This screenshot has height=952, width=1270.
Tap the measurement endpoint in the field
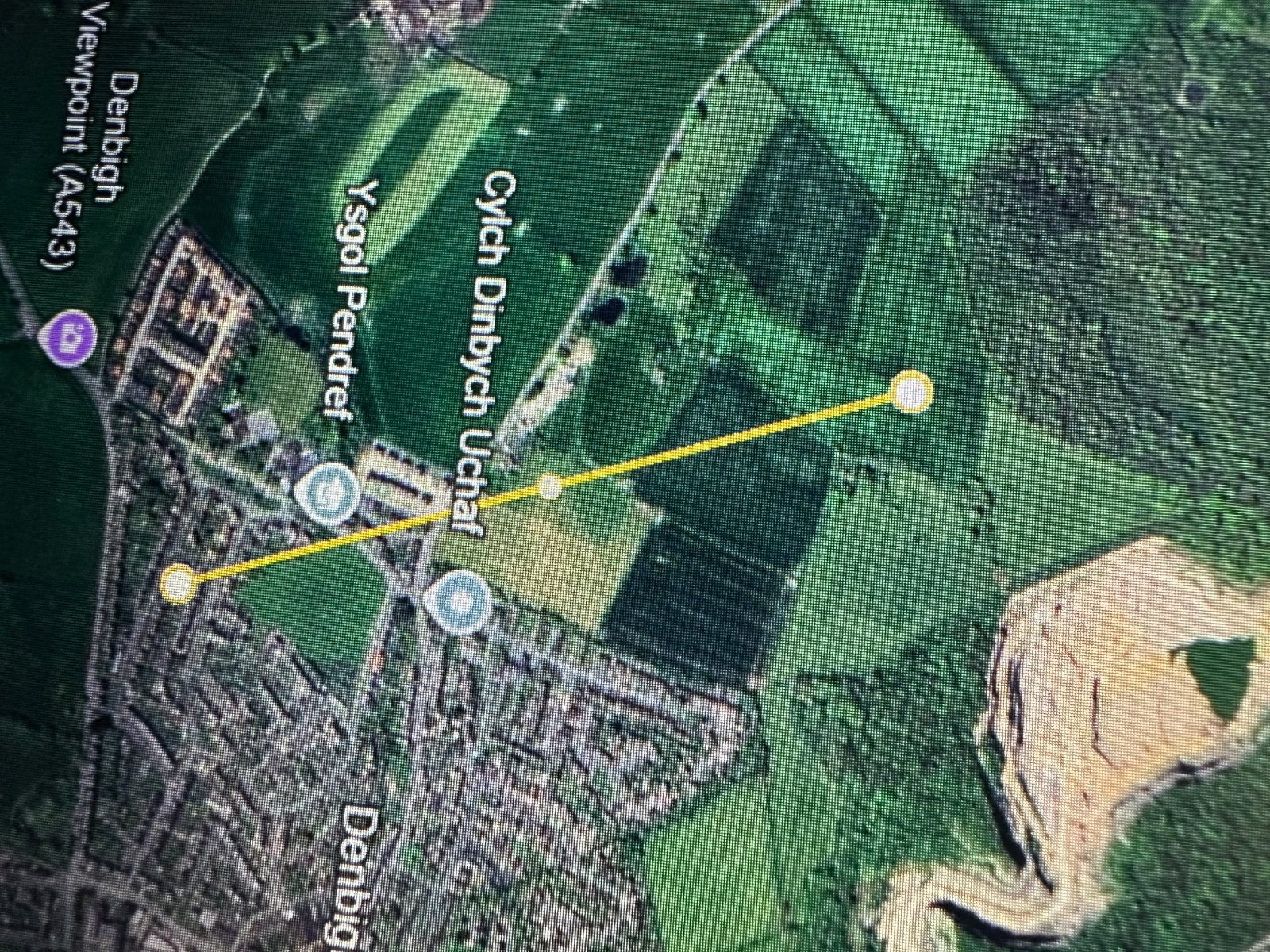pos(911,391)
